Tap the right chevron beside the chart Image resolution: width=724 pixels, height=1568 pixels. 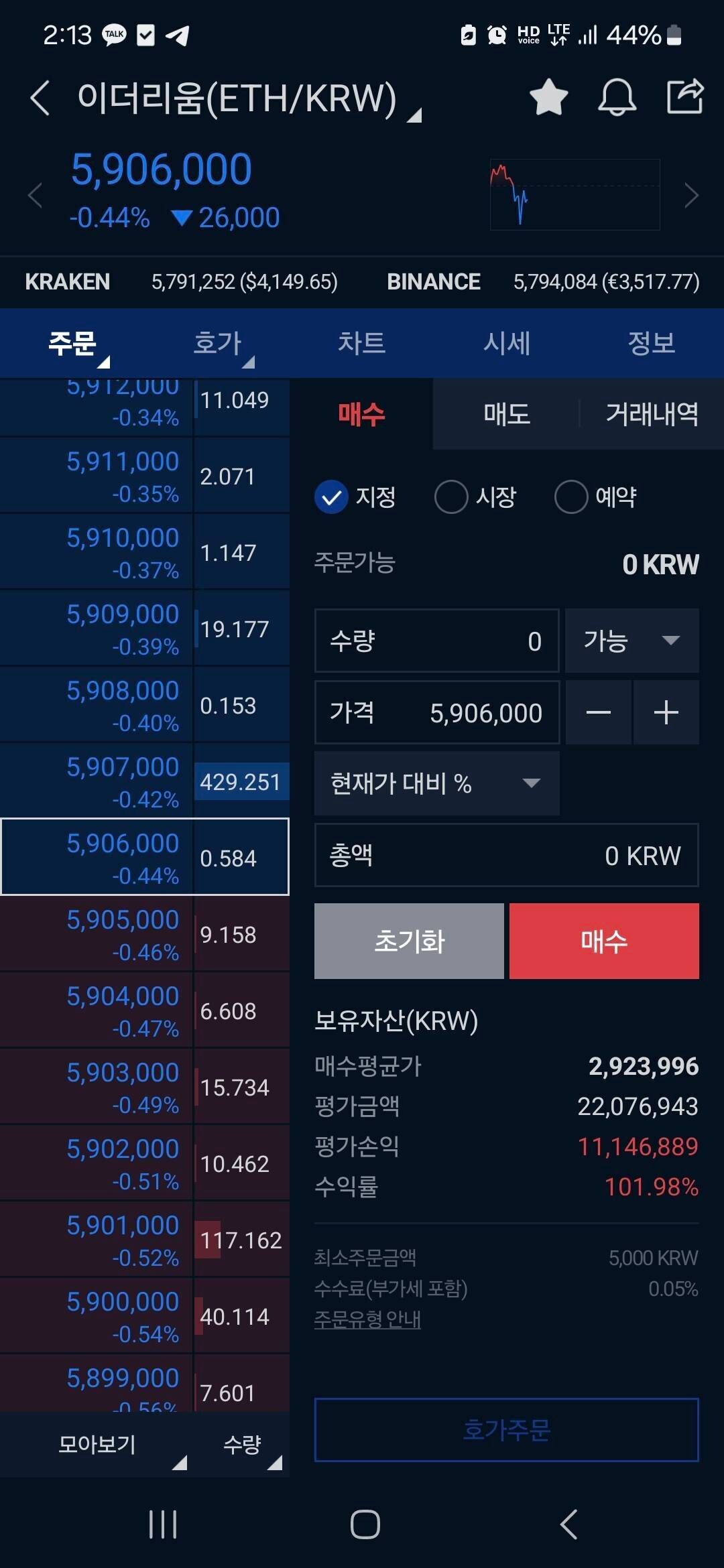pyautogui.click(x=692, y=194)
